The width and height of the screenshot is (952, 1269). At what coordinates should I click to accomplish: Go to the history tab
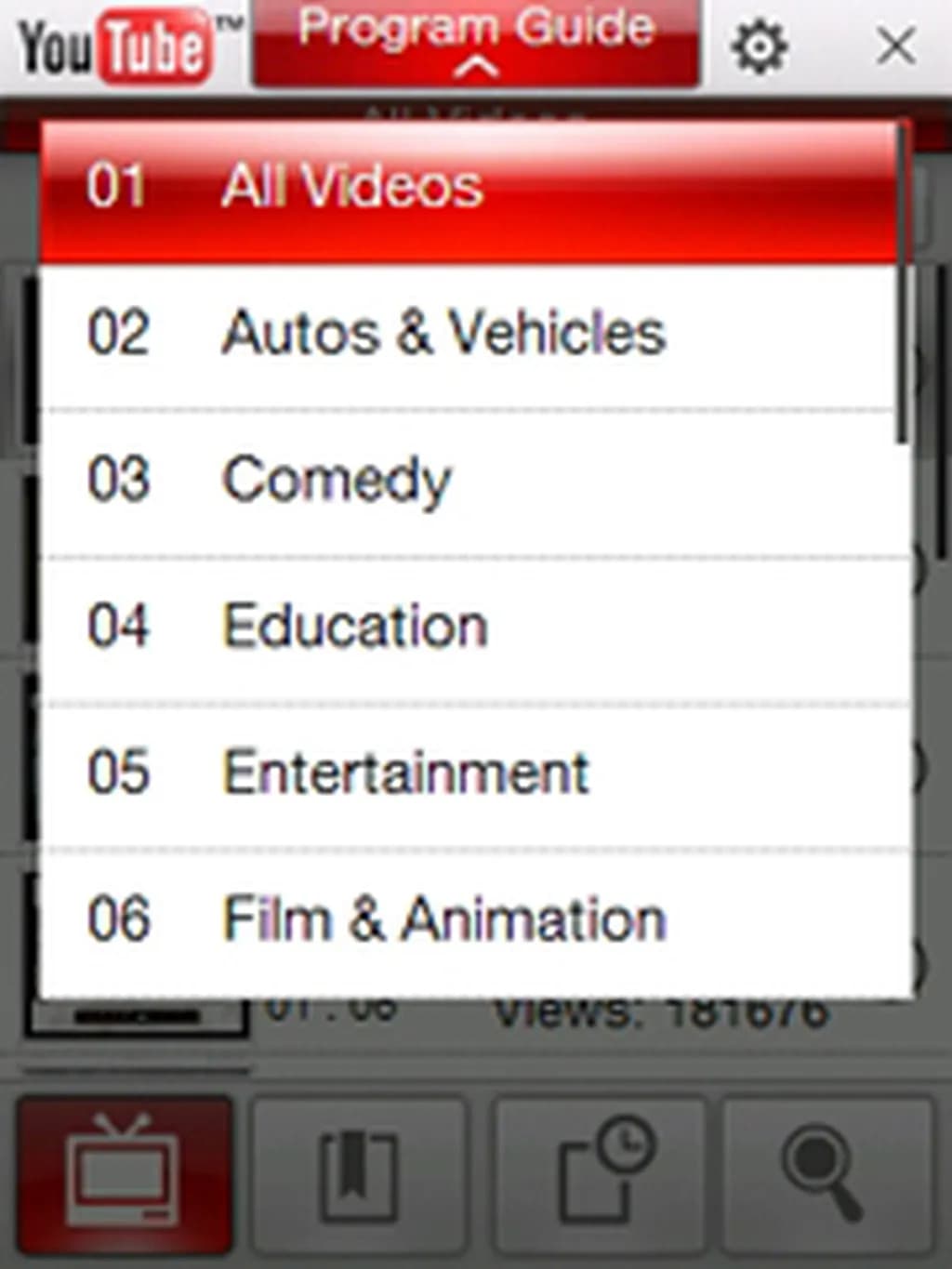600,1173
